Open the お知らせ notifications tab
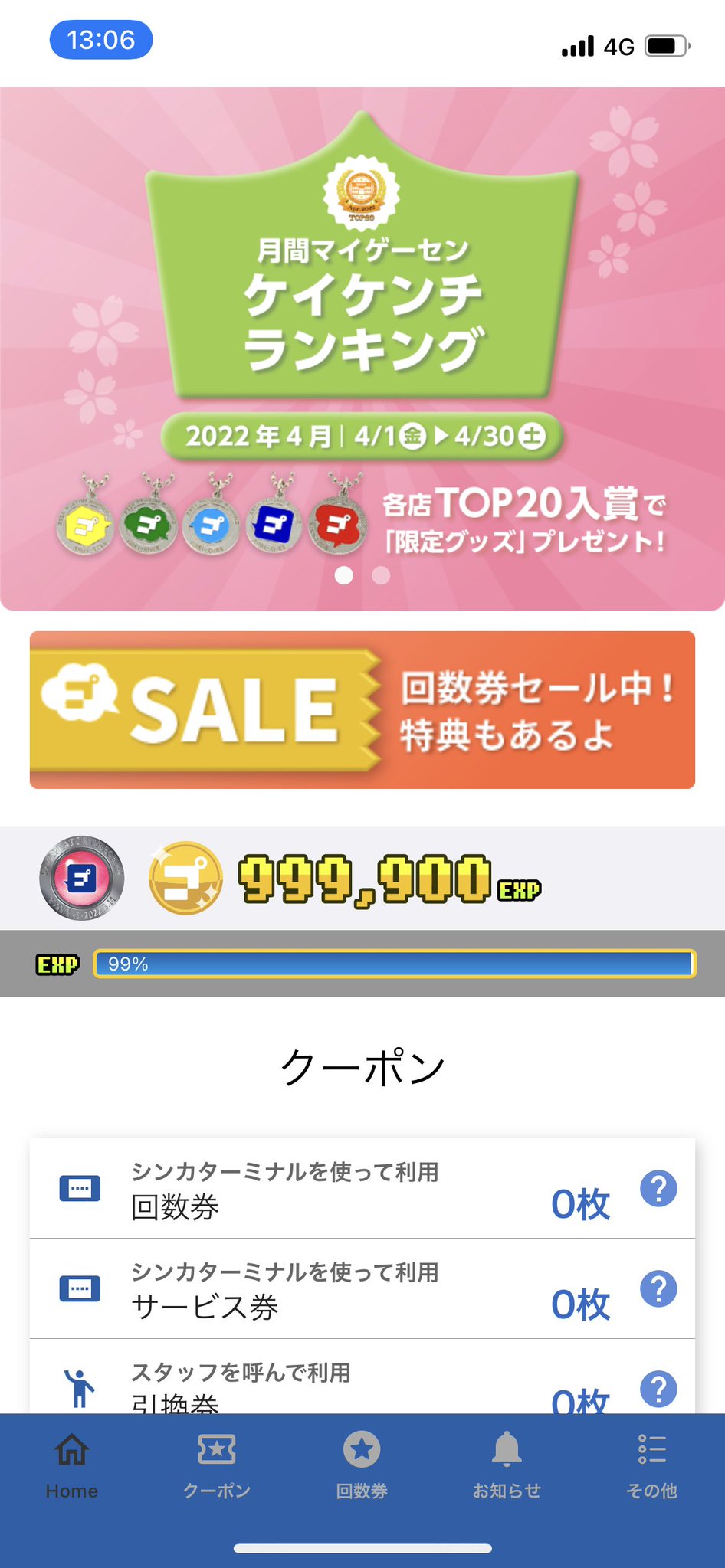This screenshot has height=1568, width=725. tap(507, 1465)
